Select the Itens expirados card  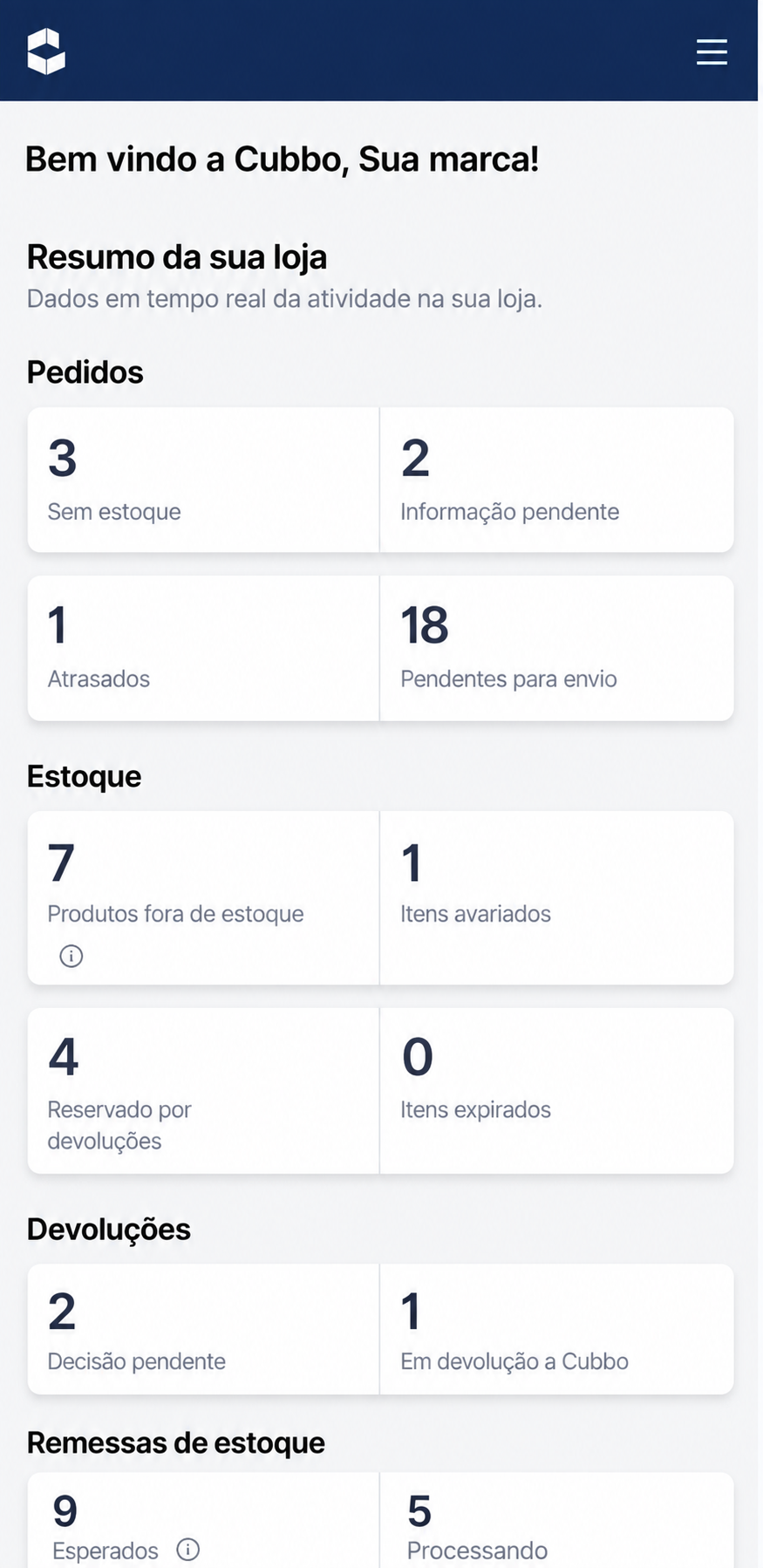coord(557,1091)
